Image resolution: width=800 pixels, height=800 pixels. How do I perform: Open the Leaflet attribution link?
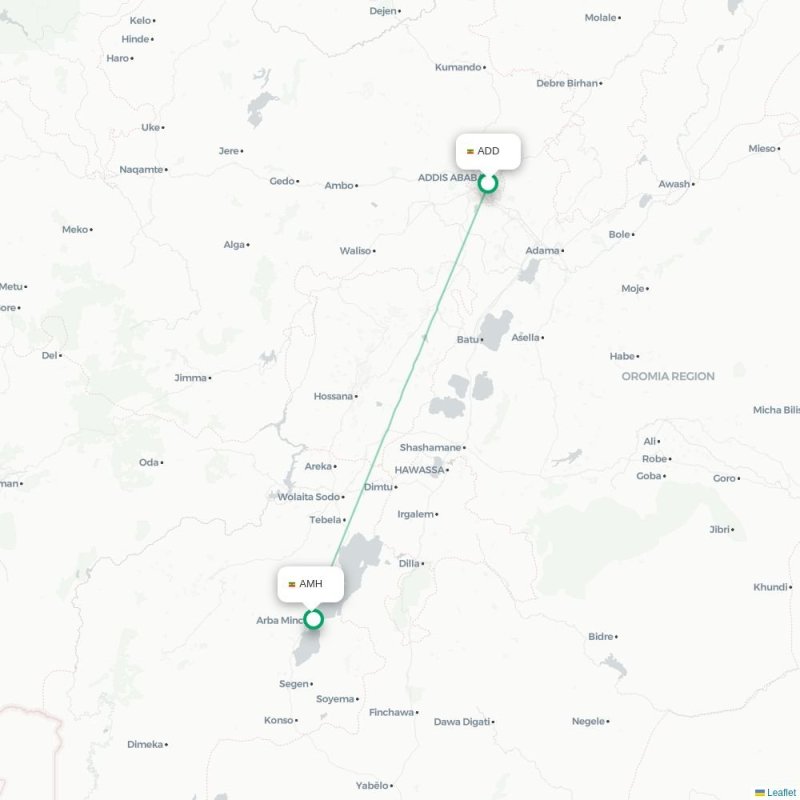780,792
